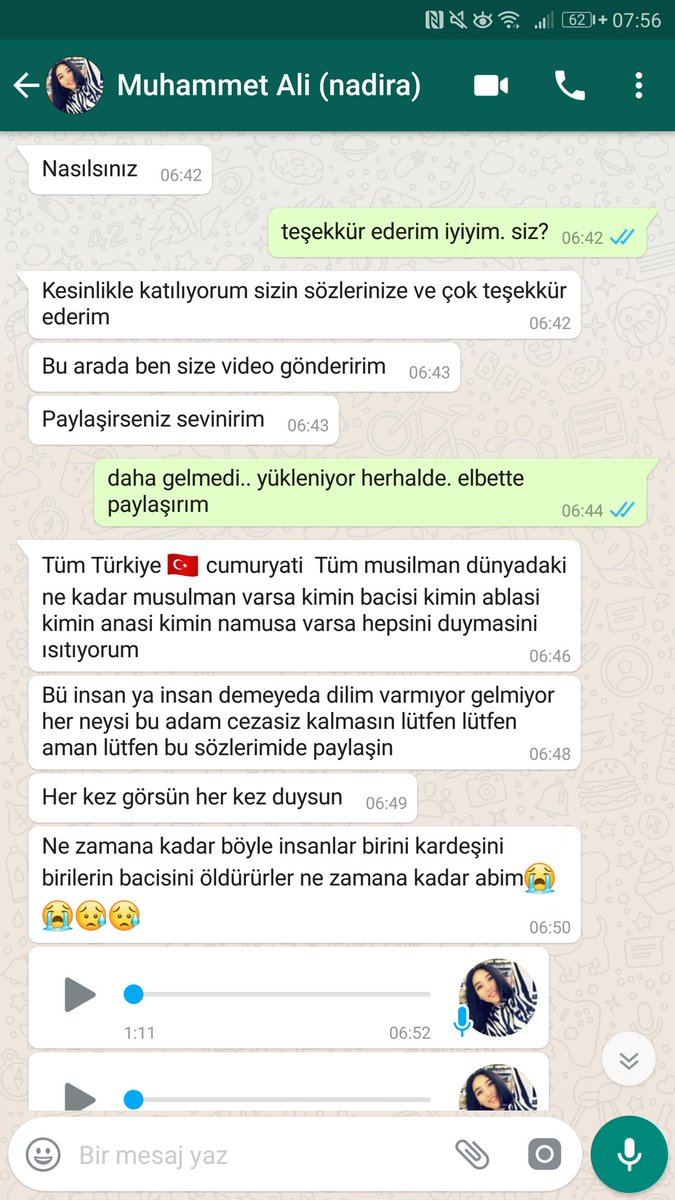Start a voice call with Muhammet Ali

[x=570, y=86]
